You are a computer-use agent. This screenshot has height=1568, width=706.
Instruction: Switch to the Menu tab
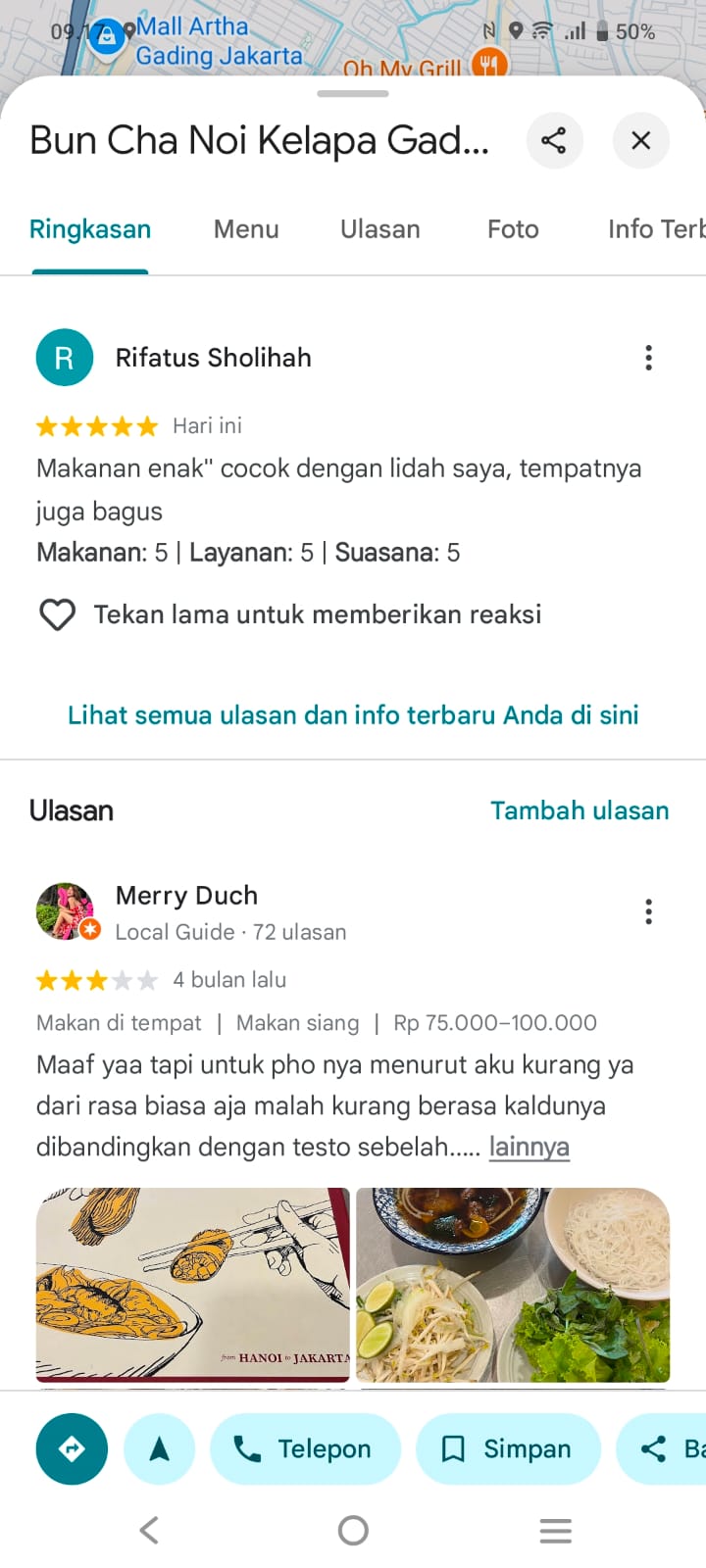pyautogui.click(x=246, y=229)
